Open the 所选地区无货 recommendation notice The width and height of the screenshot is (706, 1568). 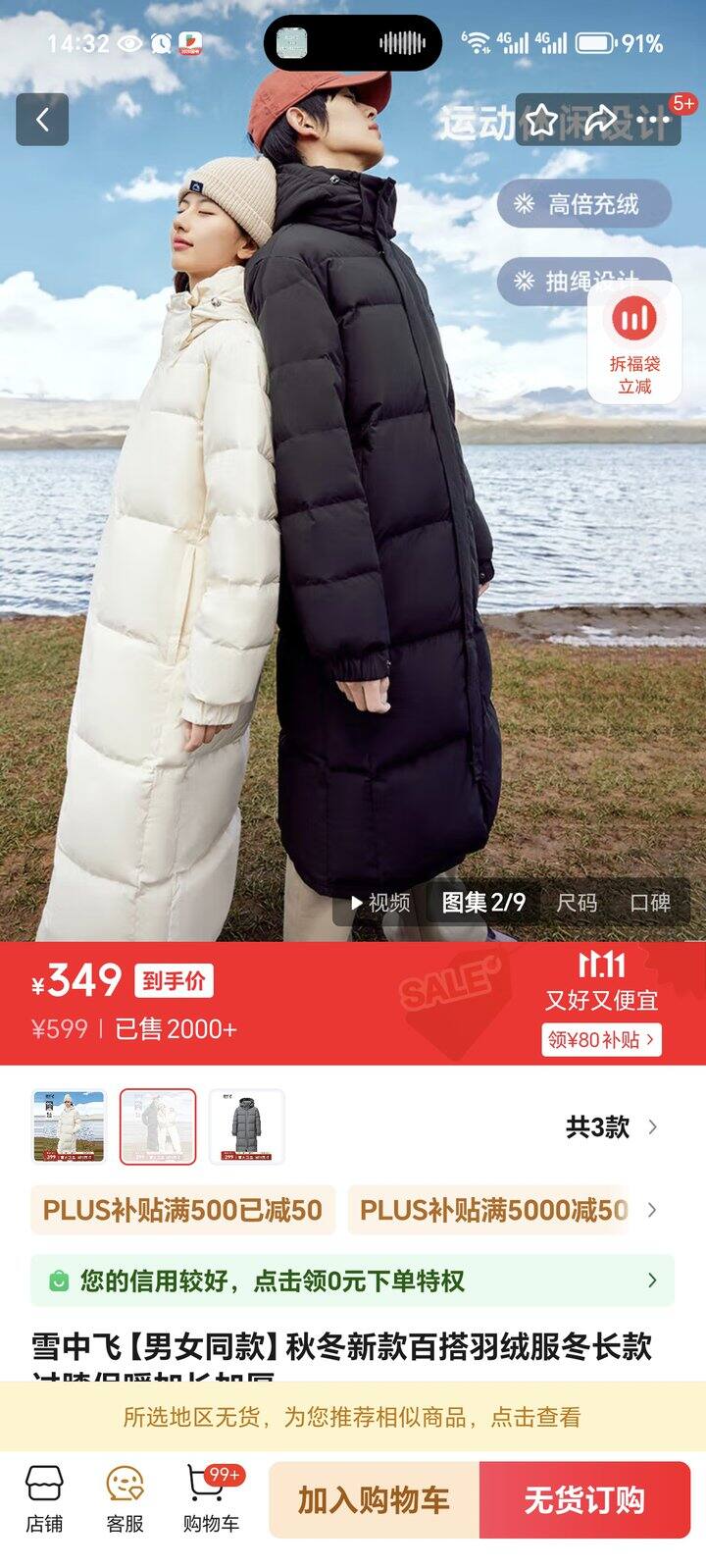[x=353, y=1418]
